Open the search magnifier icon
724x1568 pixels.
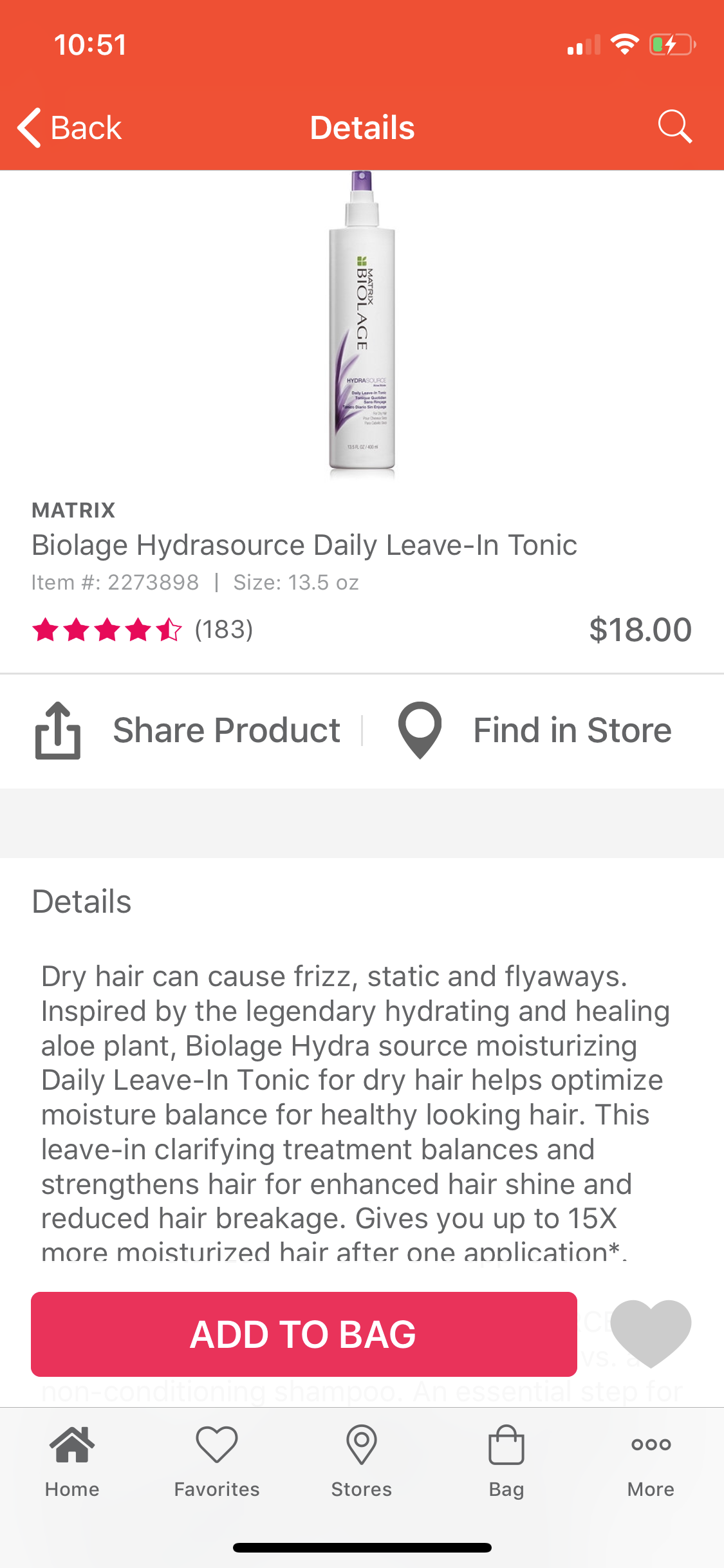coord(674,127)
